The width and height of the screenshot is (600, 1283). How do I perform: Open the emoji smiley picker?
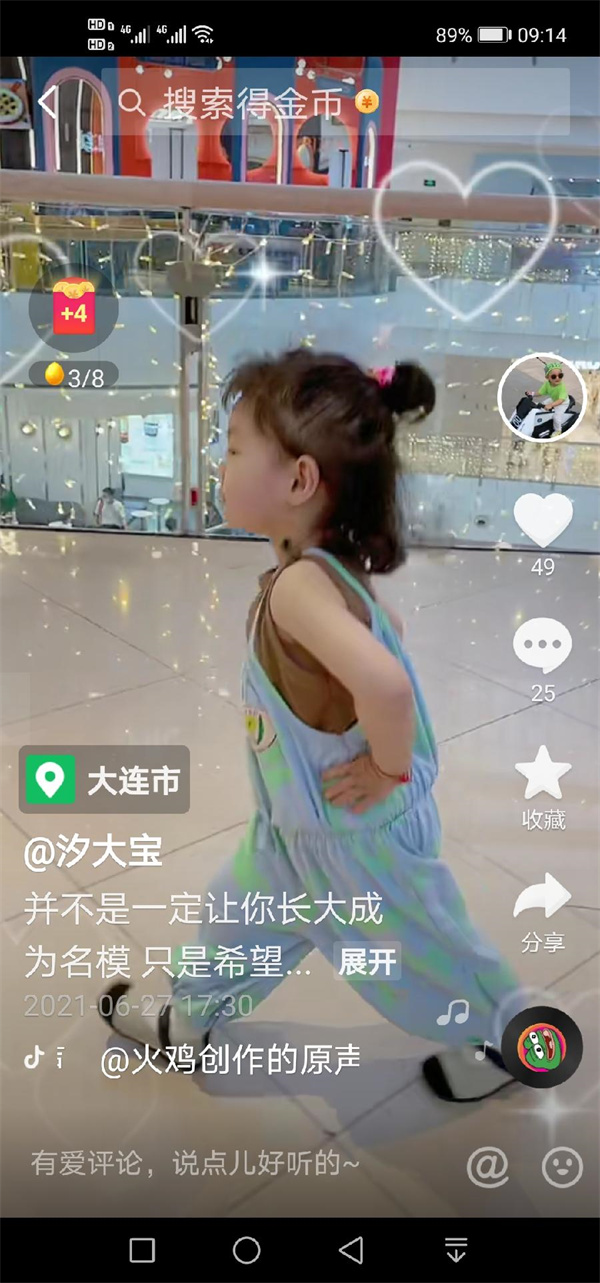point(562,1165)
